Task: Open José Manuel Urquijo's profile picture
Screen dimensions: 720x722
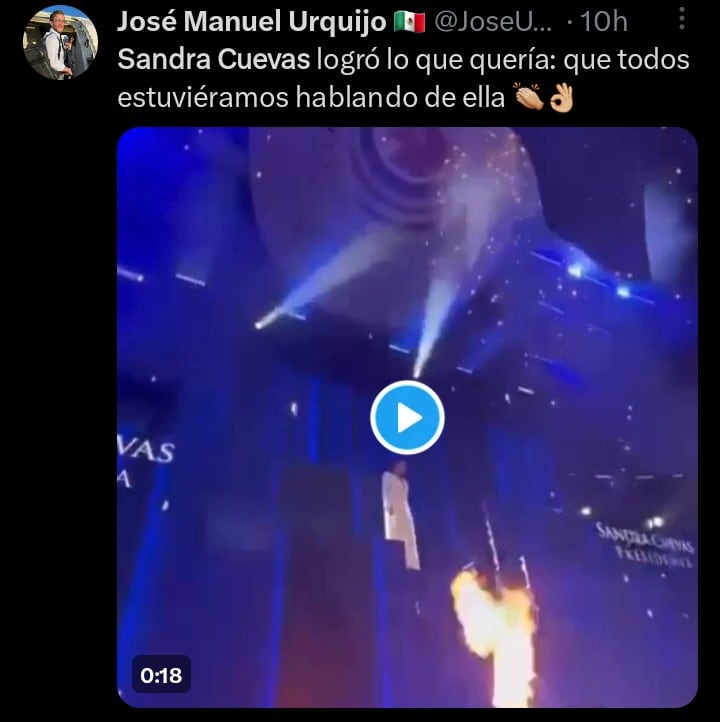Action: pos(59,42)
